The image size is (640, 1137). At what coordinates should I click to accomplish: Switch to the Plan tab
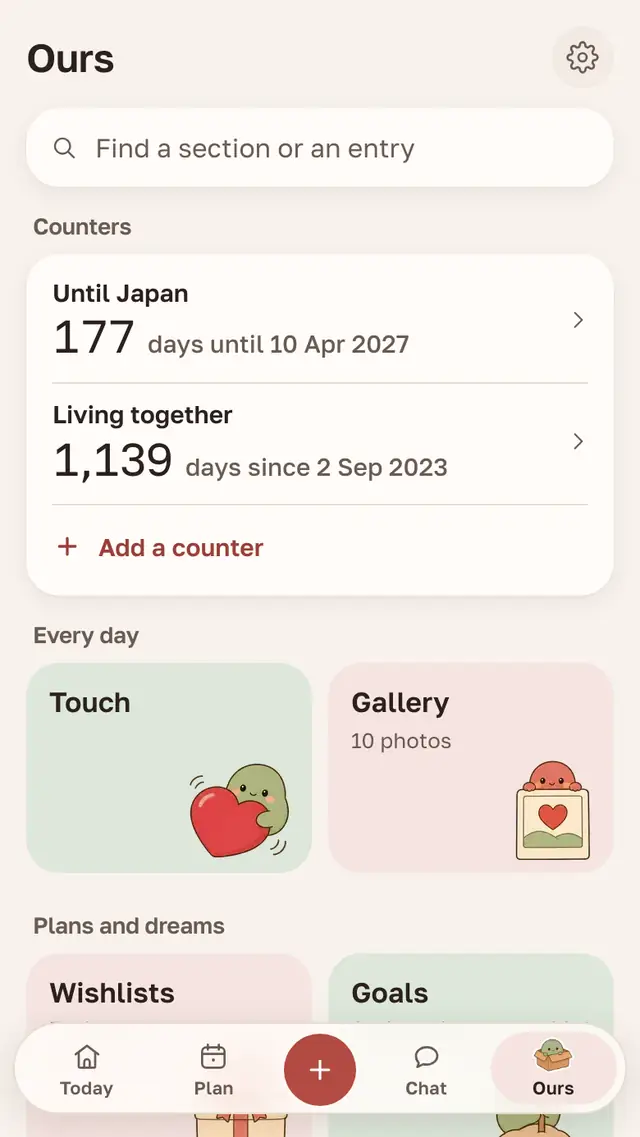tap(214, 1070)
